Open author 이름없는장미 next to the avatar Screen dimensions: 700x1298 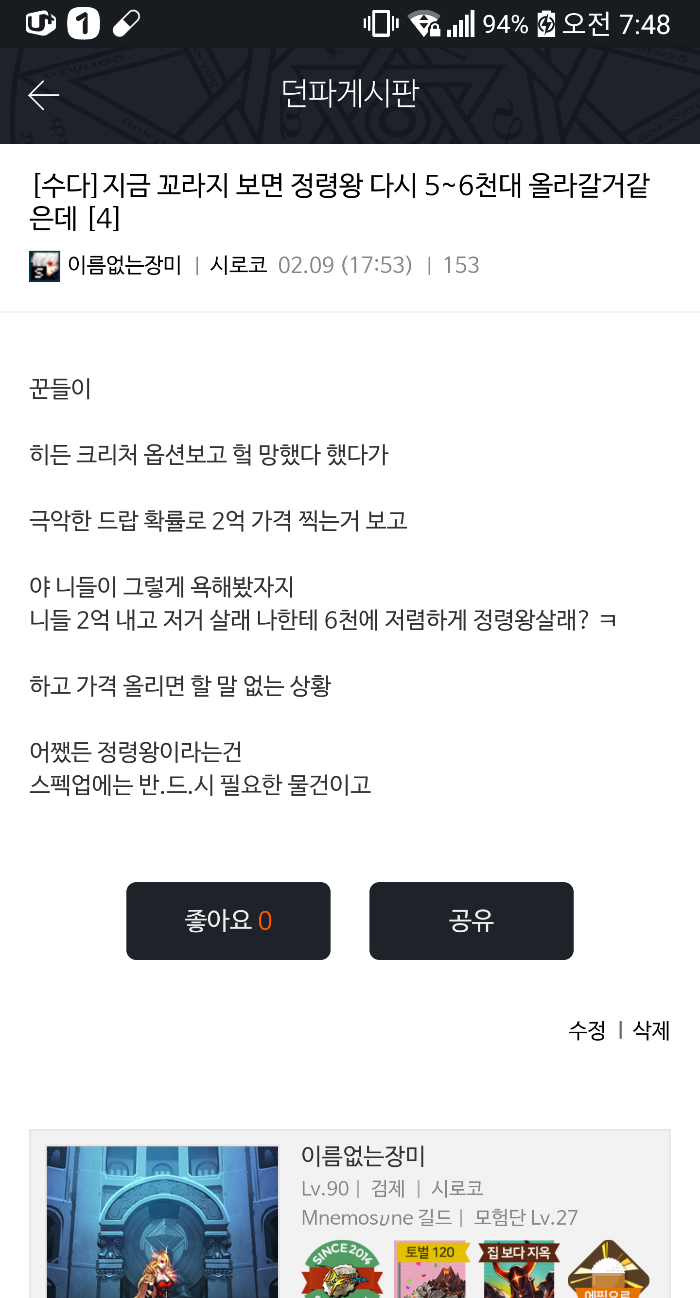tap(124, 265)
